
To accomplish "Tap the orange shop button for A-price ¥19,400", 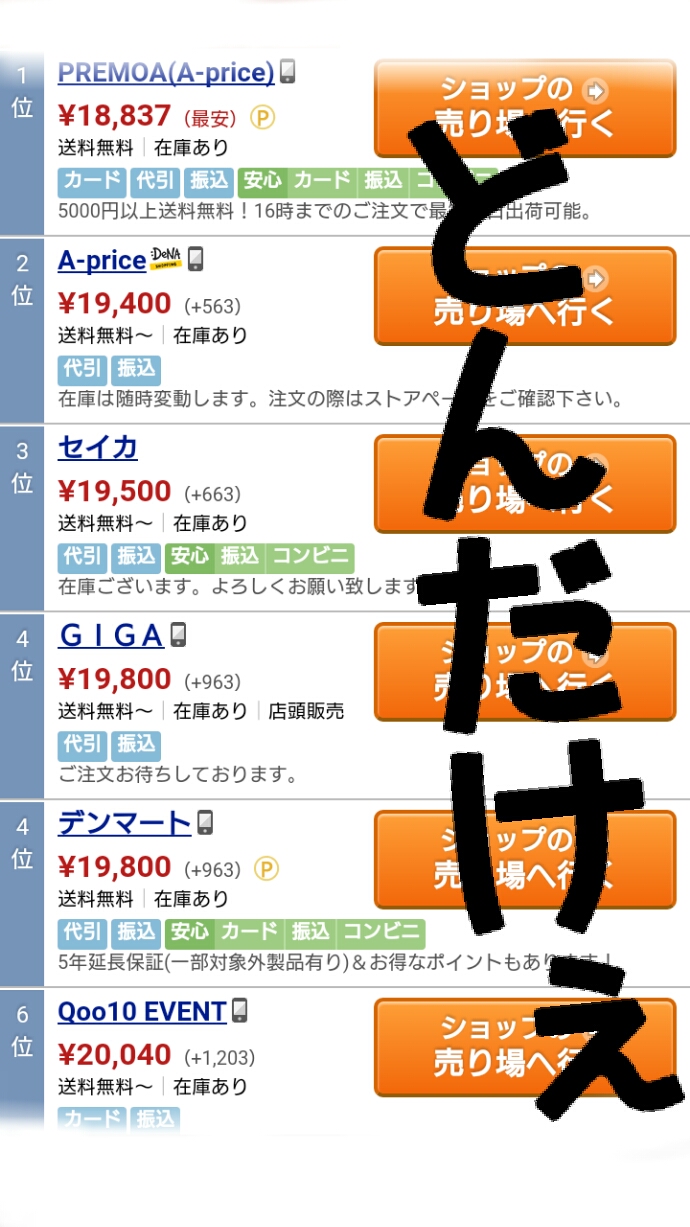I will coord(525,296).
